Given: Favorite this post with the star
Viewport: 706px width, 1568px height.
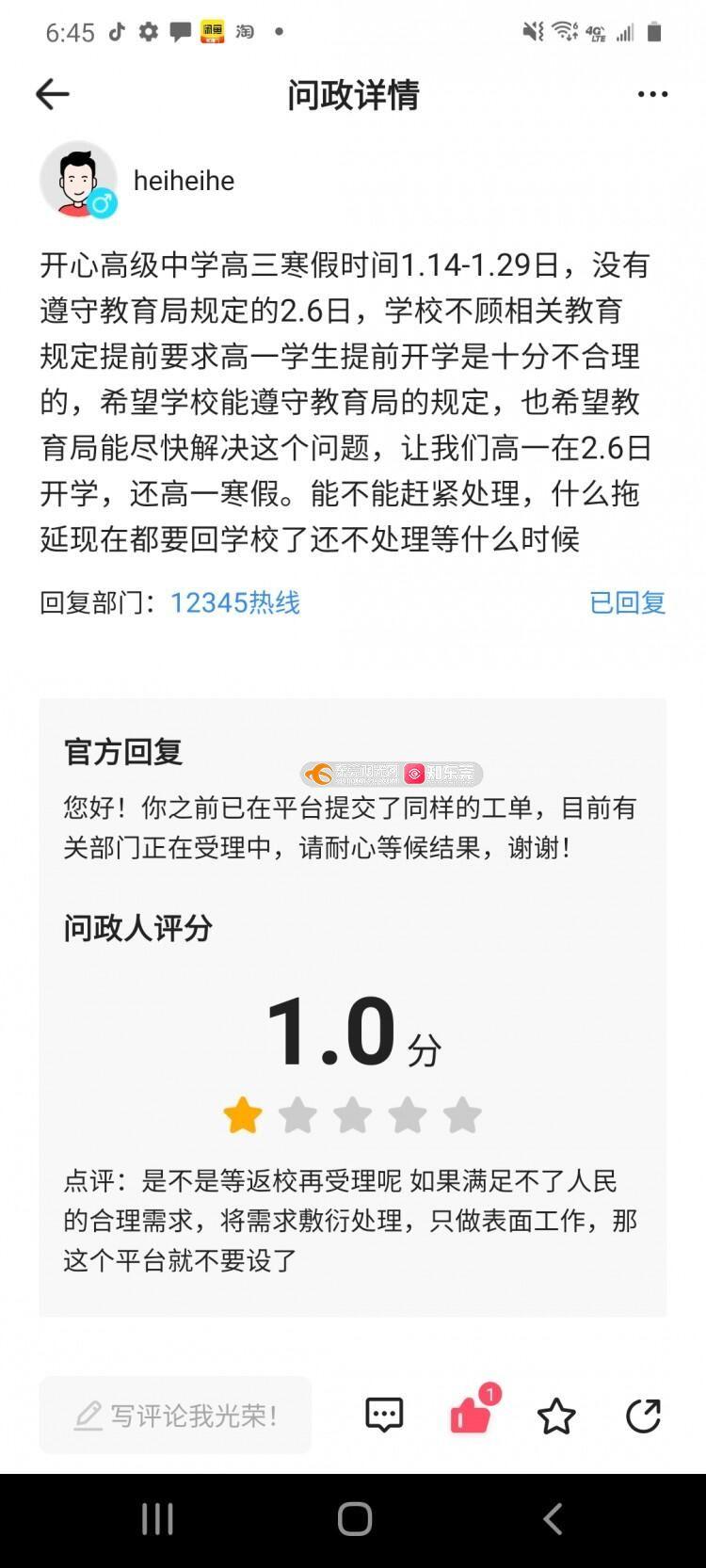Looking at the screenshot, I should coord(556,1416).
